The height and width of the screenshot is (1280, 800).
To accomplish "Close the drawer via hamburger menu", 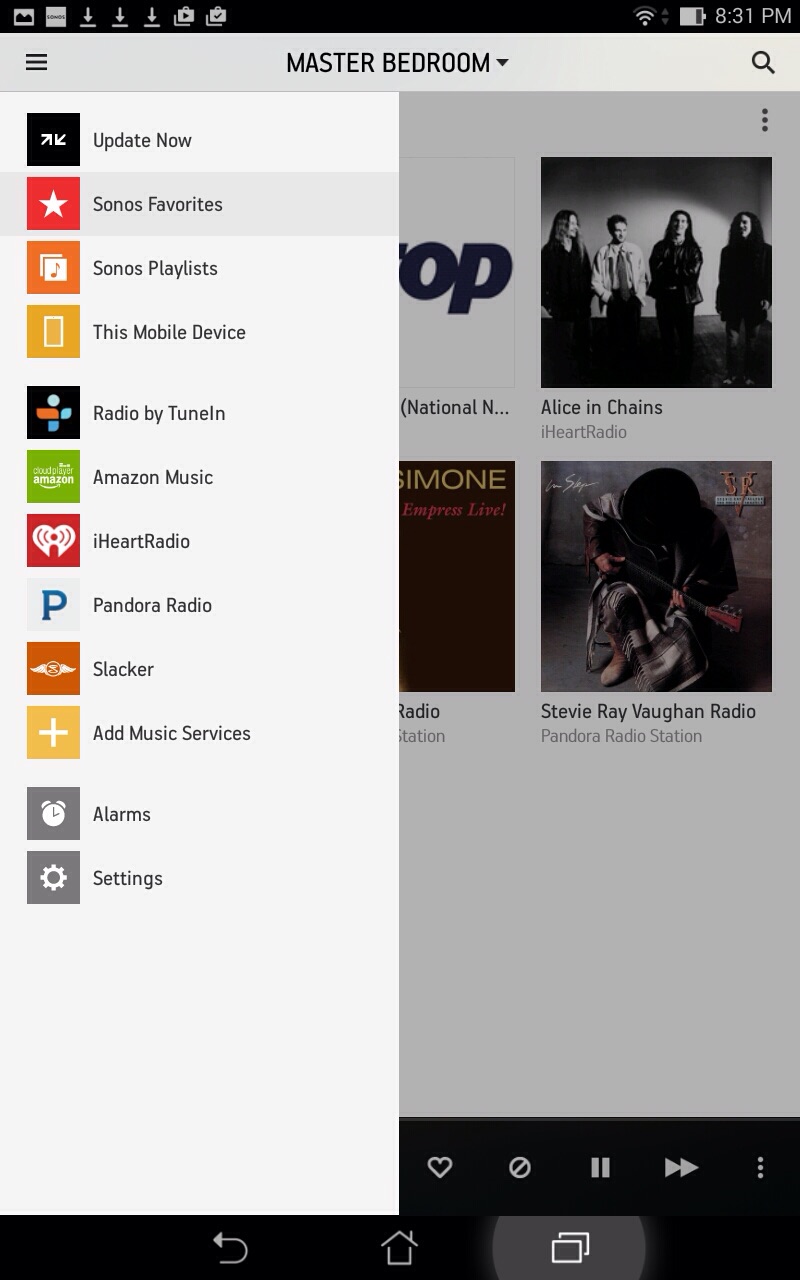I will point(36,63).
